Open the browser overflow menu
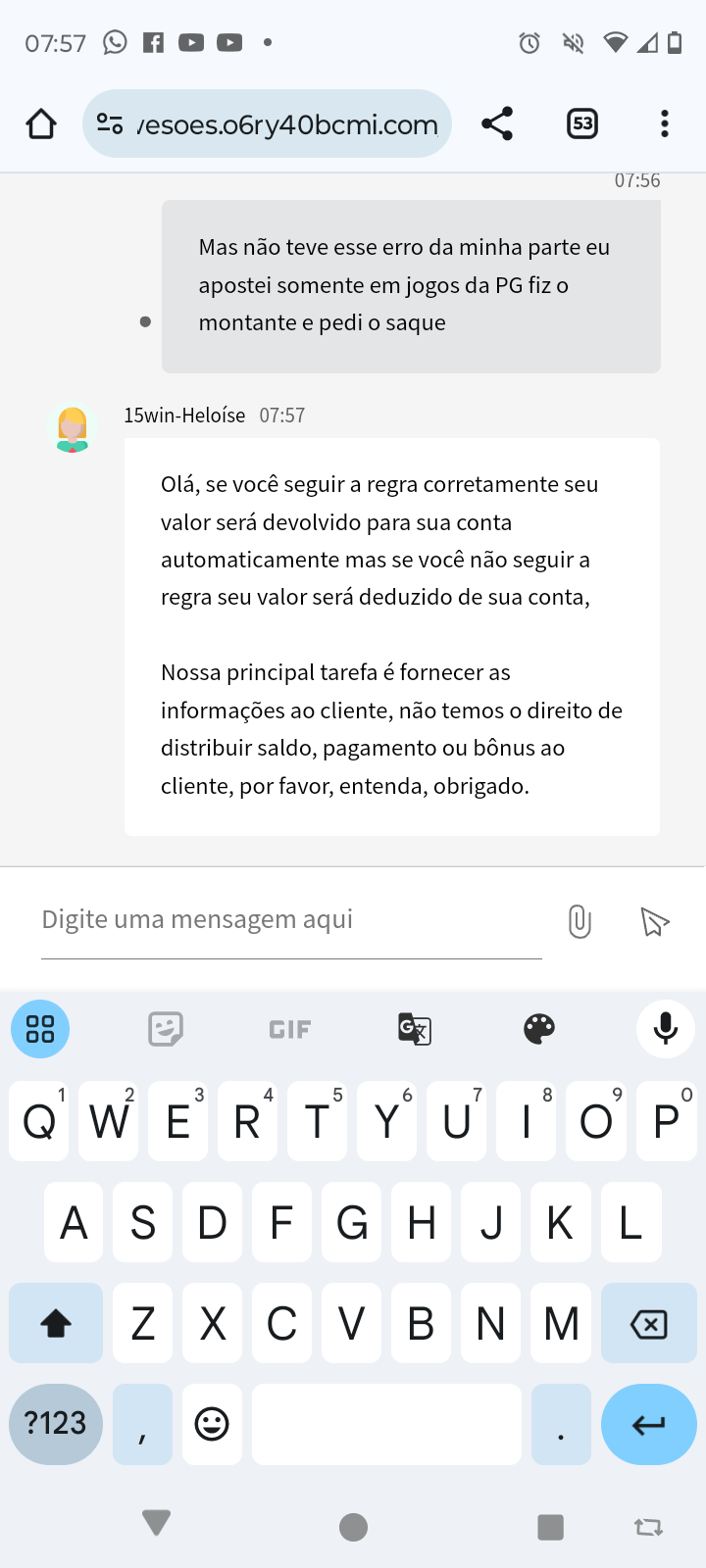Screen dimensions: 706x1568 point(665,124)
